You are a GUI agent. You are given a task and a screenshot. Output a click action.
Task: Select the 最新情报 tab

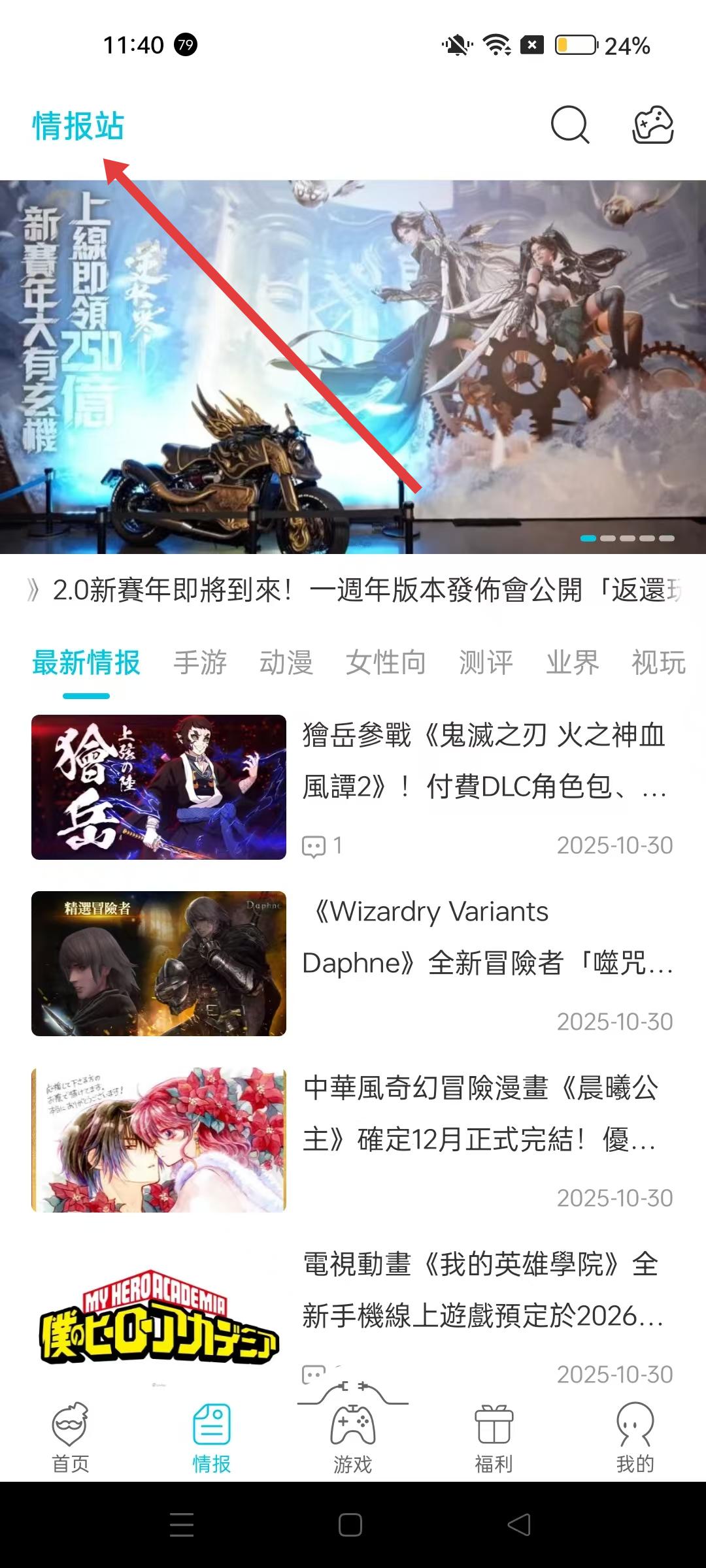point(86,662)
